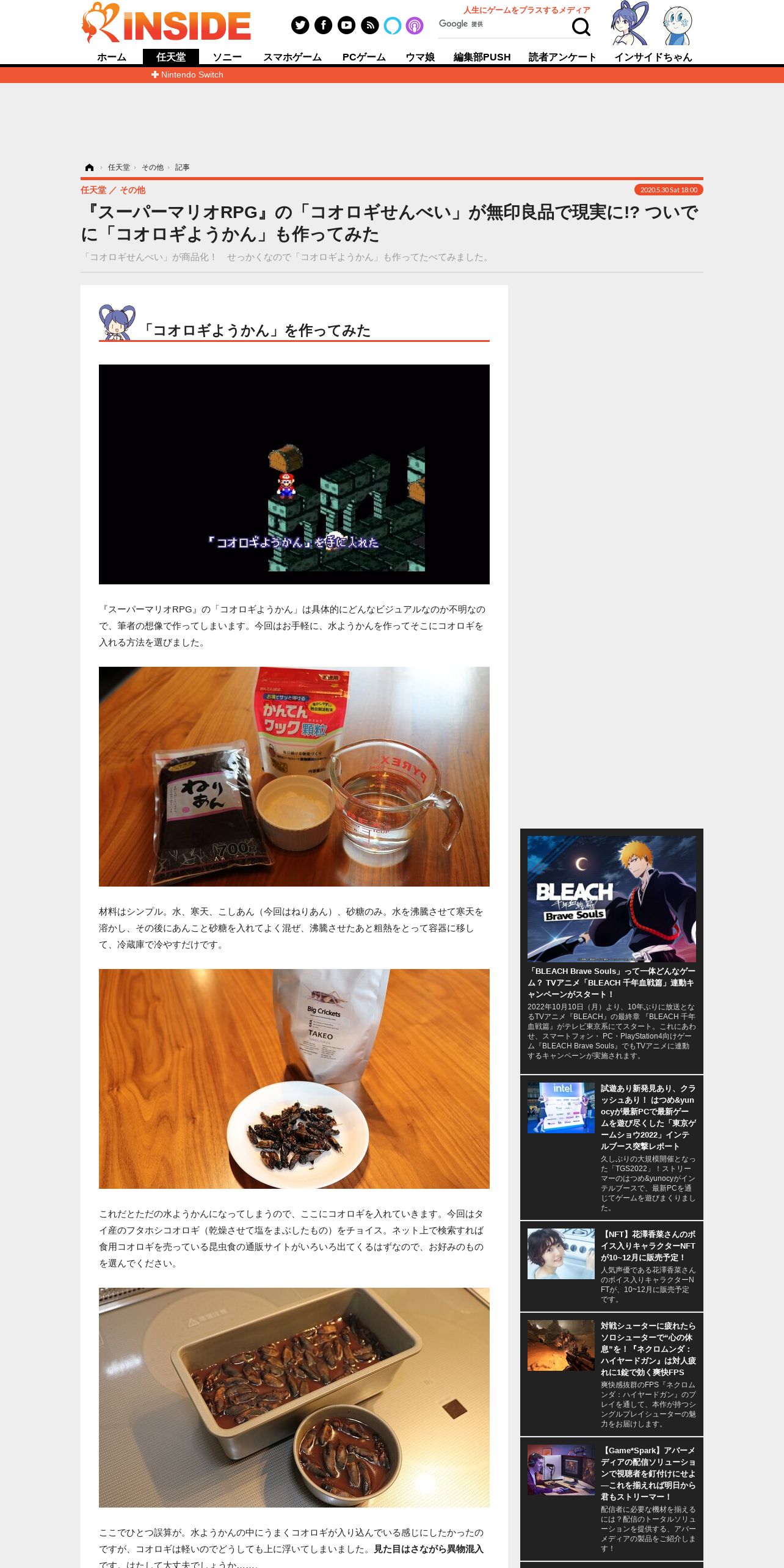This screenshot has width=784, height=1568.
Task: Open the 編集部PUSH tab
Action: pyautogui.click(x=482, y=57)
